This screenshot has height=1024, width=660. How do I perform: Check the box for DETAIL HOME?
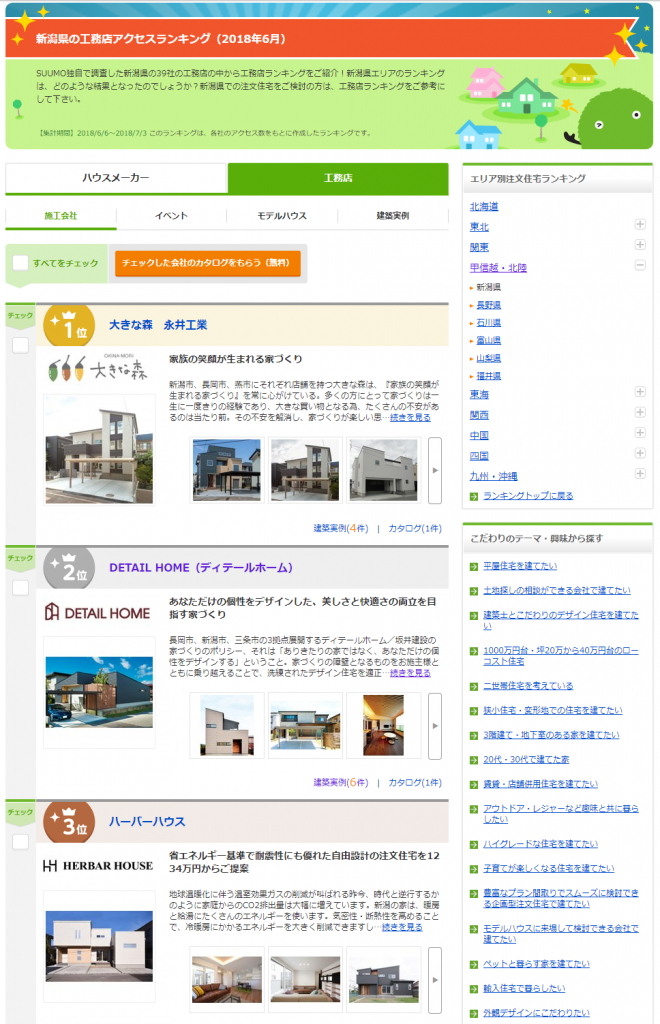click(20, 588)
